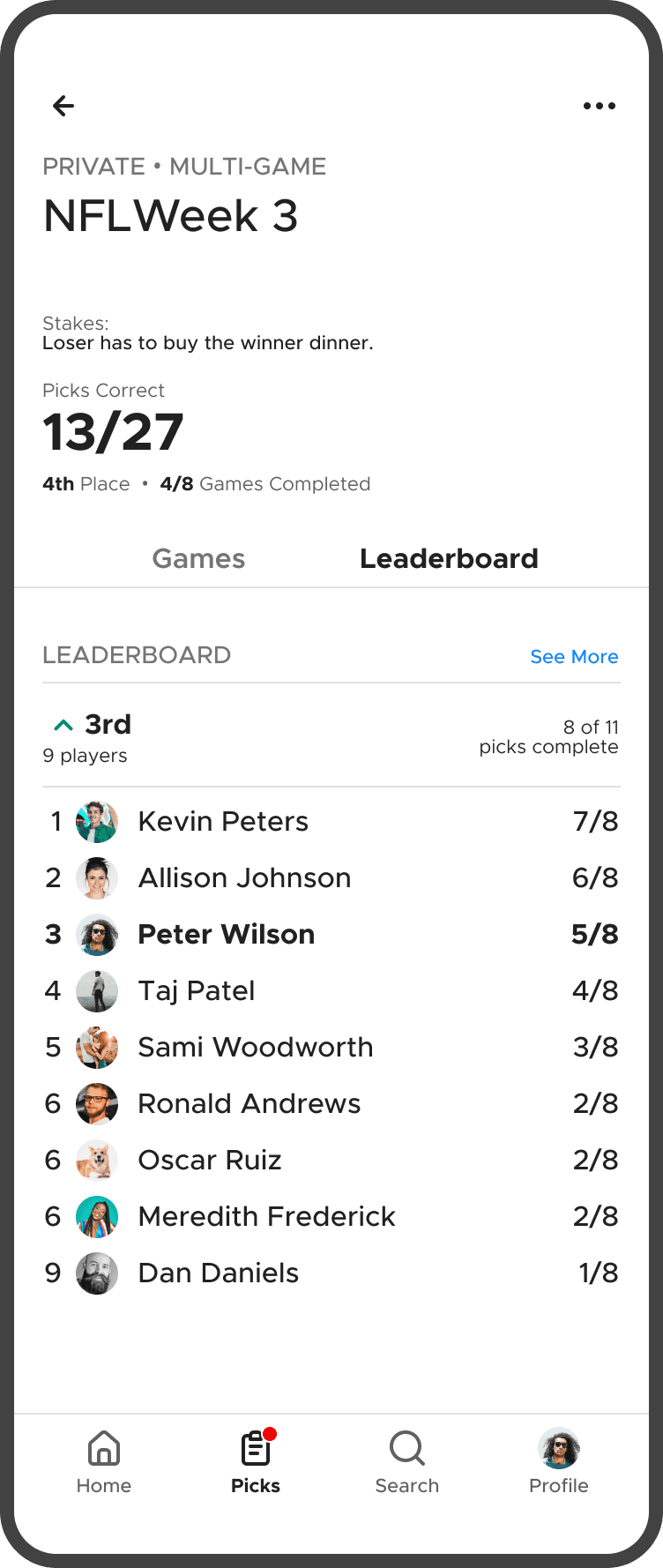
Task: View Ronald Andrews' picks
Action: coord(250,1103)
